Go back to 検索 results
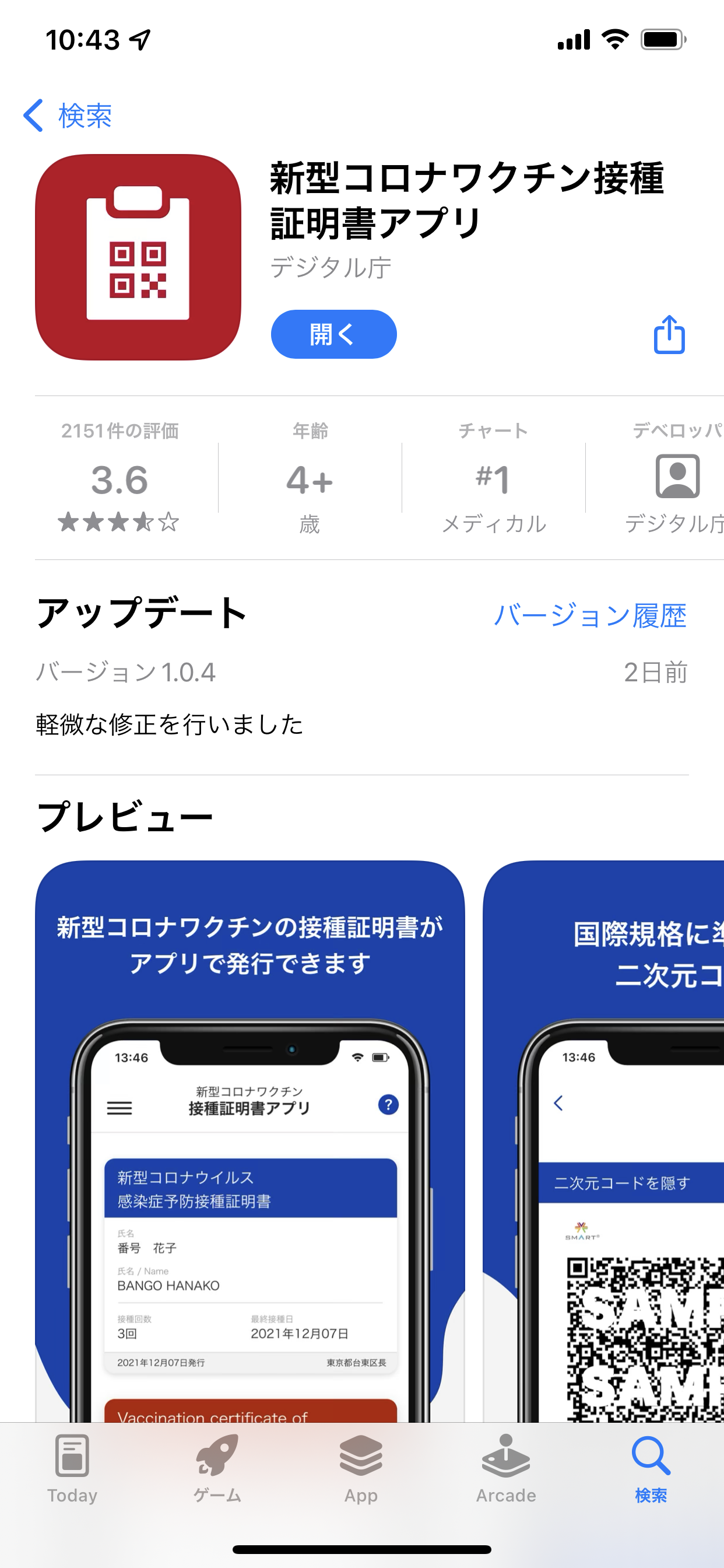 point(67,115)
